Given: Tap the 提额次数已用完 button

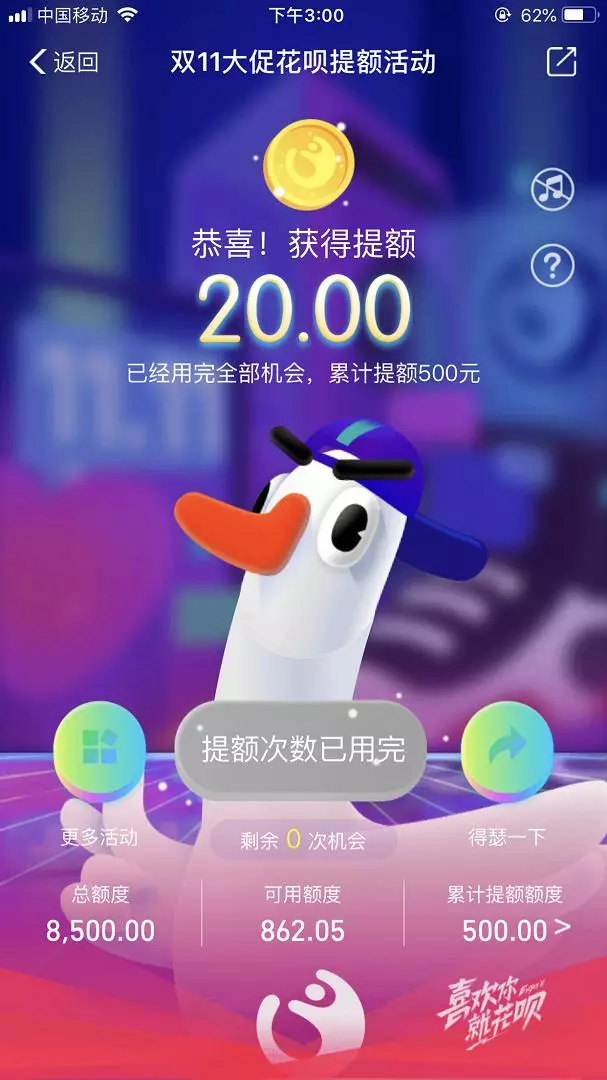Looking at the screenshot, I should click(303, 750).
